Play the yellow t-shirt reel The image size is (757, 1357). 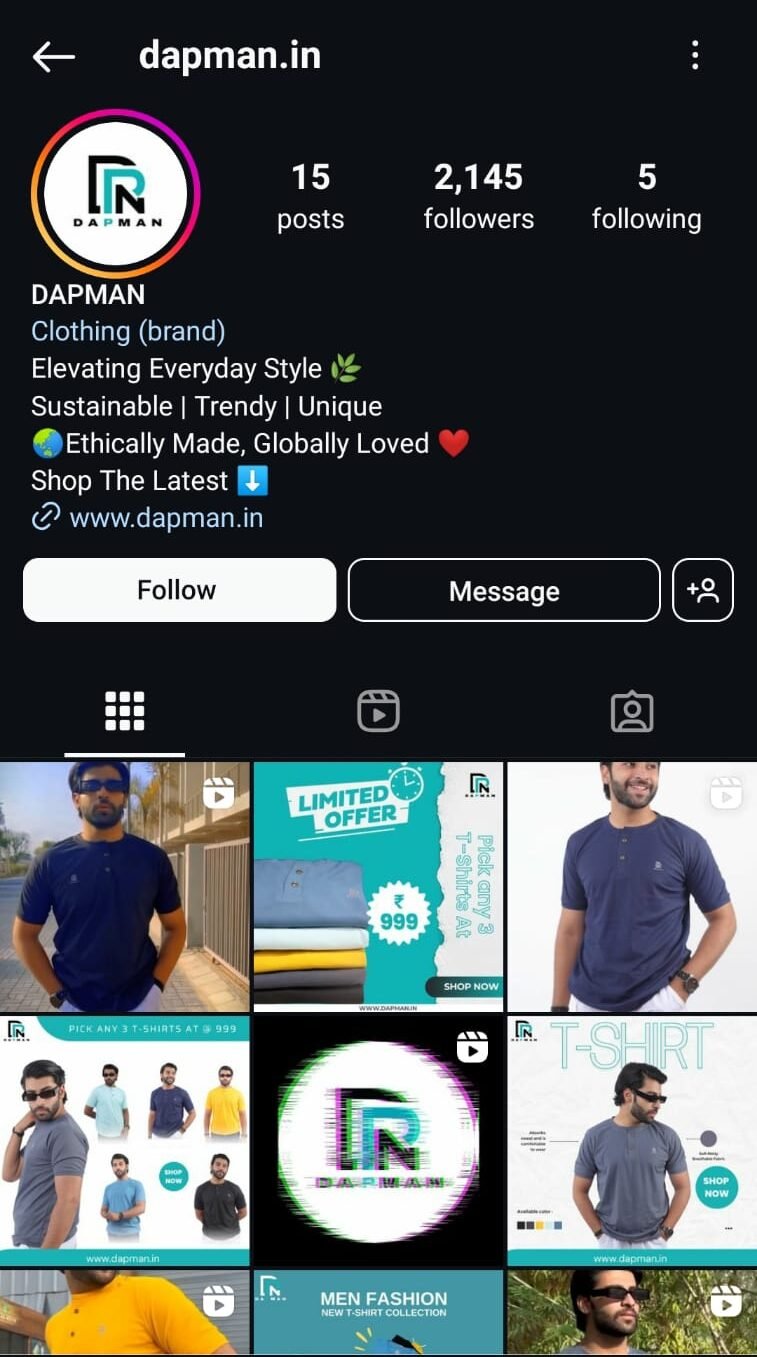coord(124,1312)
